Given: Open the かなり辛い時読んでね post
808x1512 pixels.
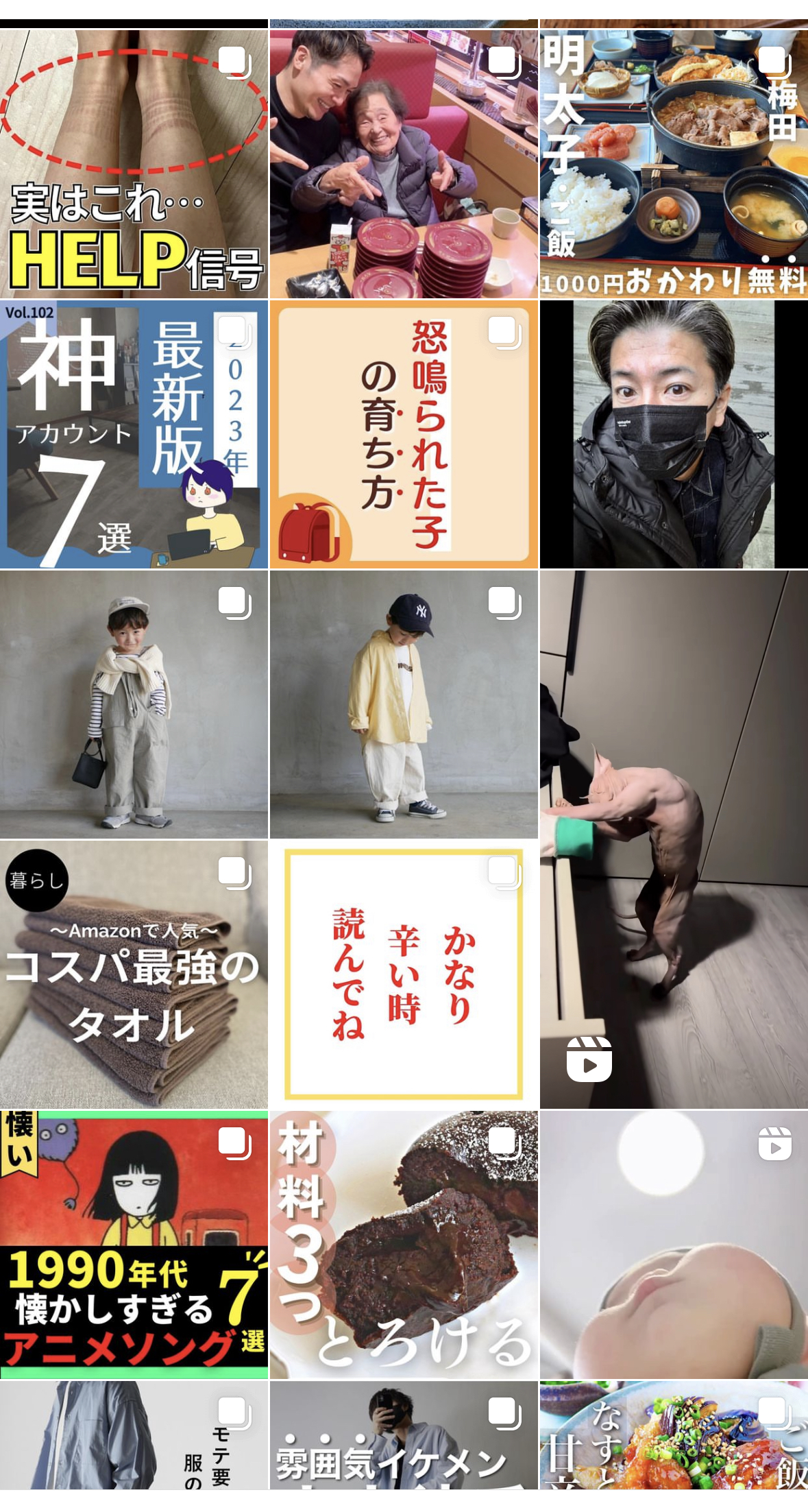Looking at the screenshot, I should point(404,974).
